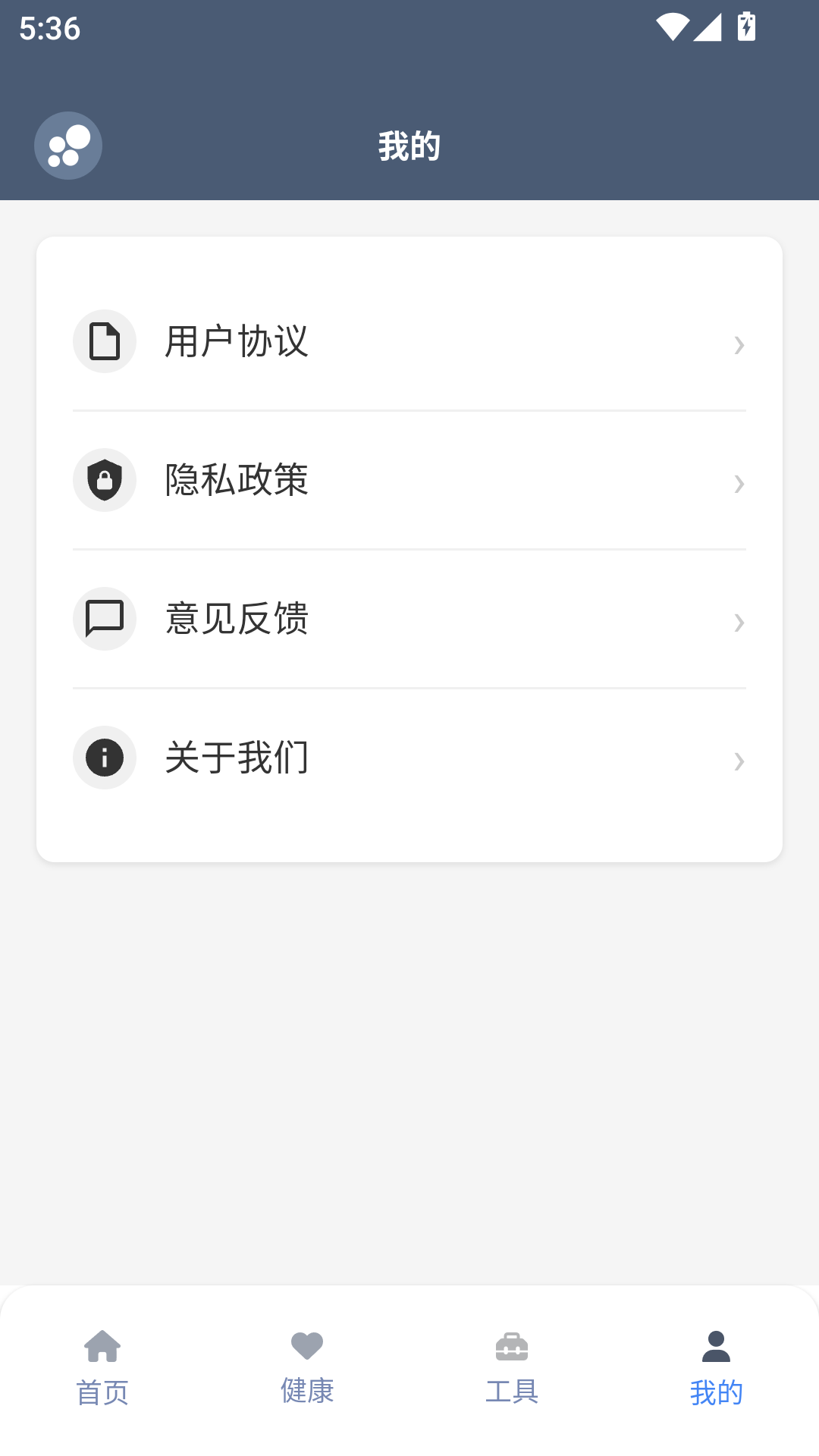Click the chevron next to 意见反馈

pos(739,623)
